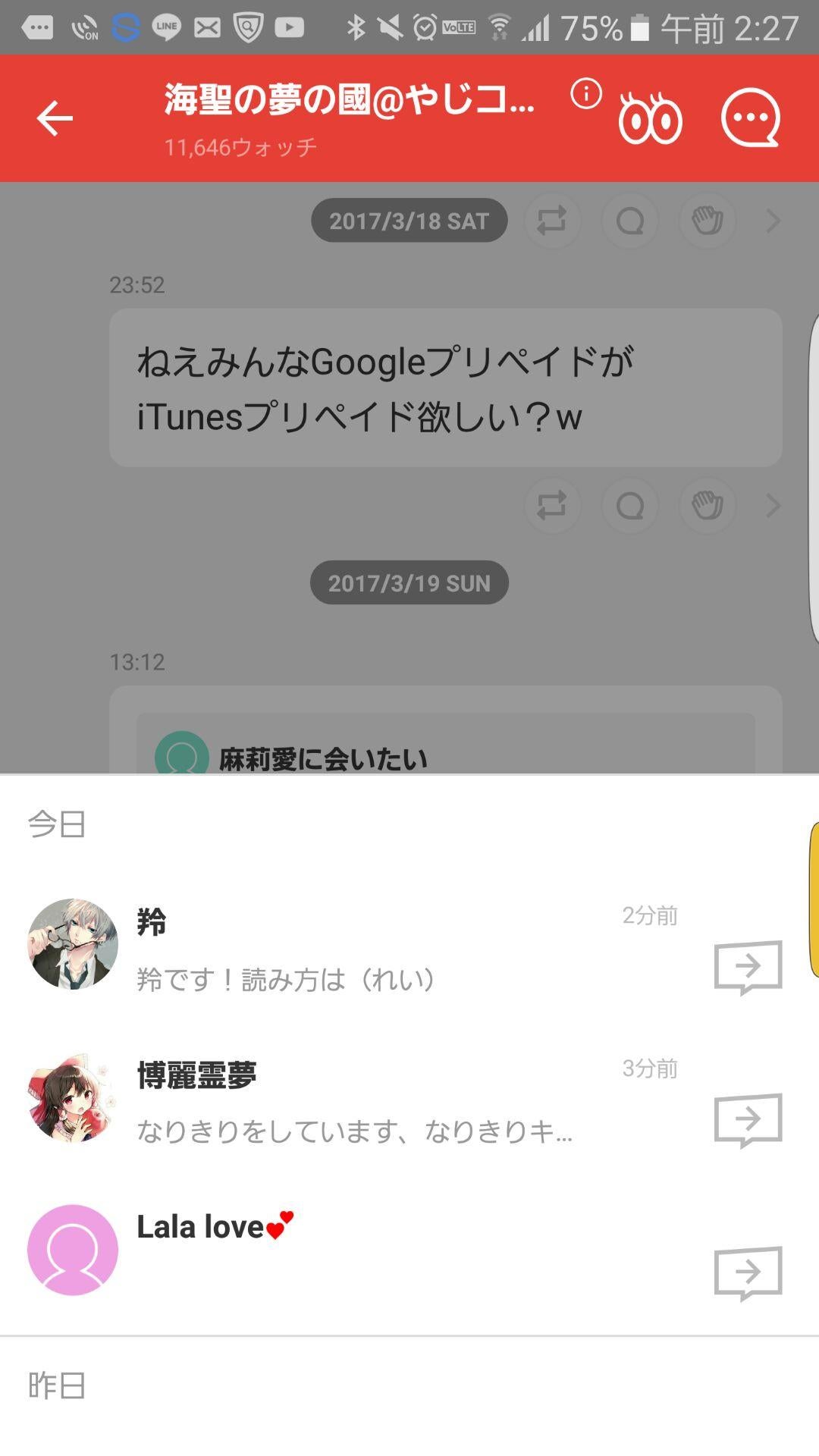Tap the lower clap icon under the message
This screenshot has height=1456, width=819.
tap(707, 505)
